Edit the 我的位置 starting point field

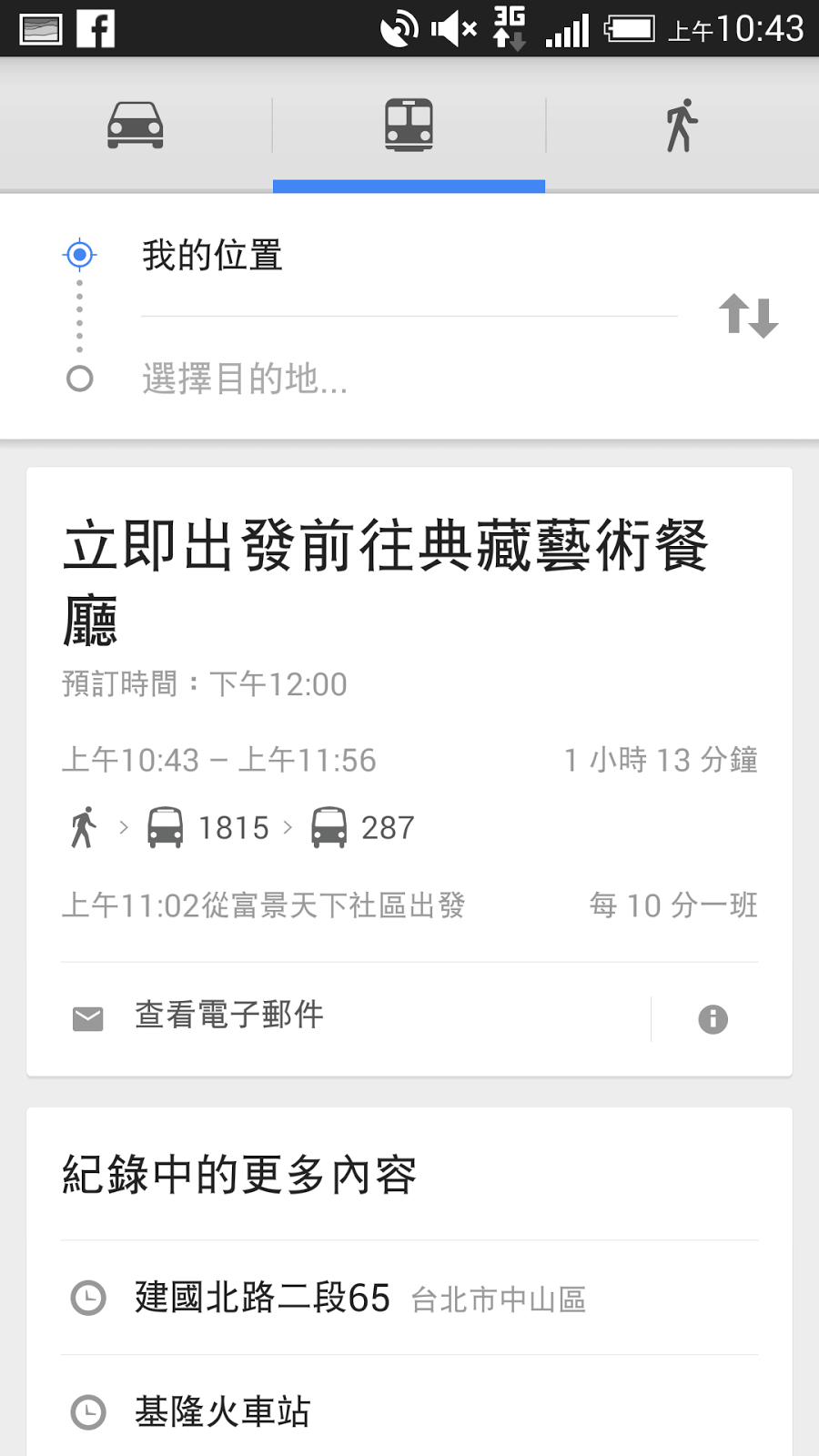[x=409, y=255]
